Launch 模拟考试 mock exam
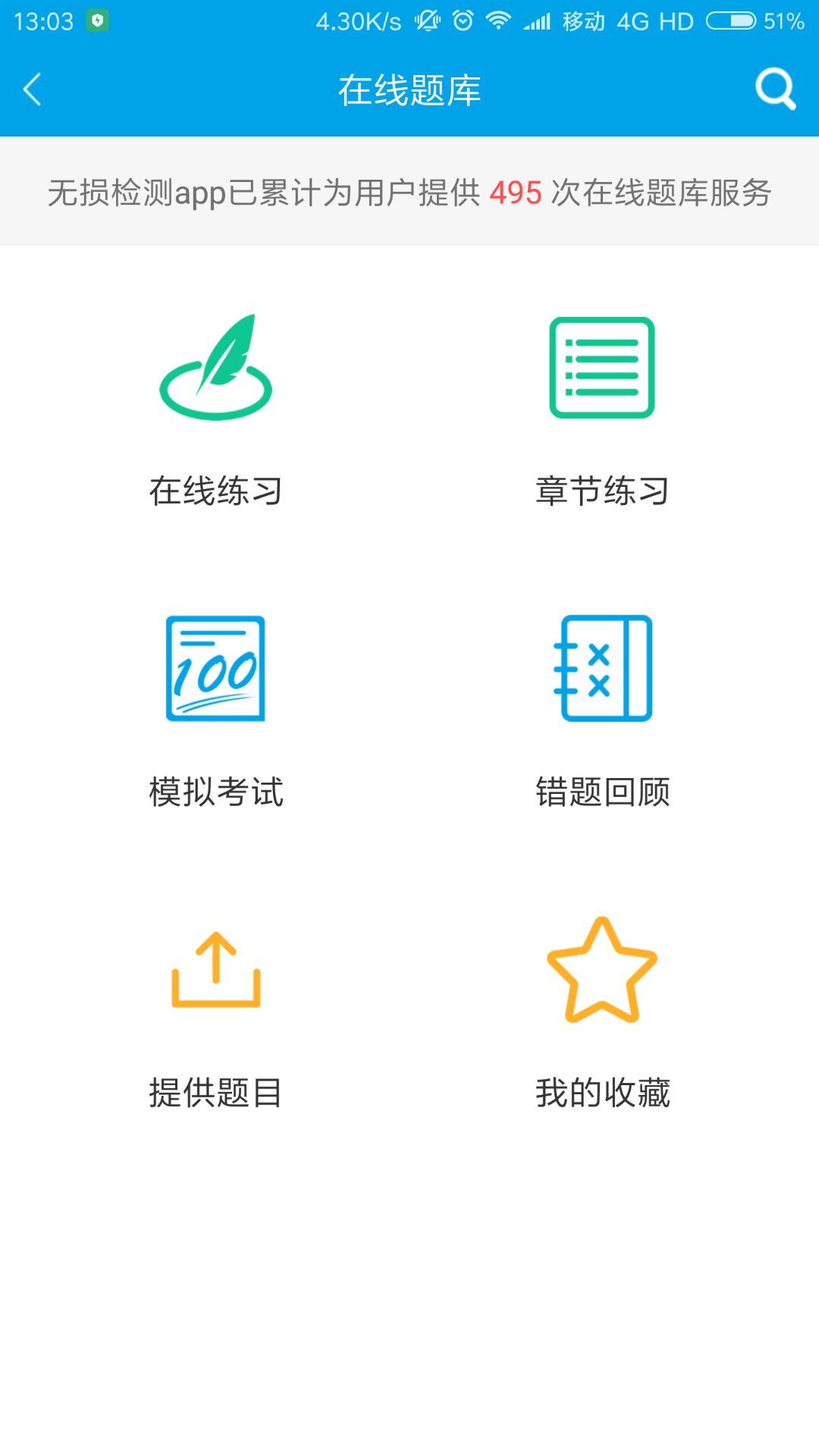The image size is (819, 1456). point(216,711)
